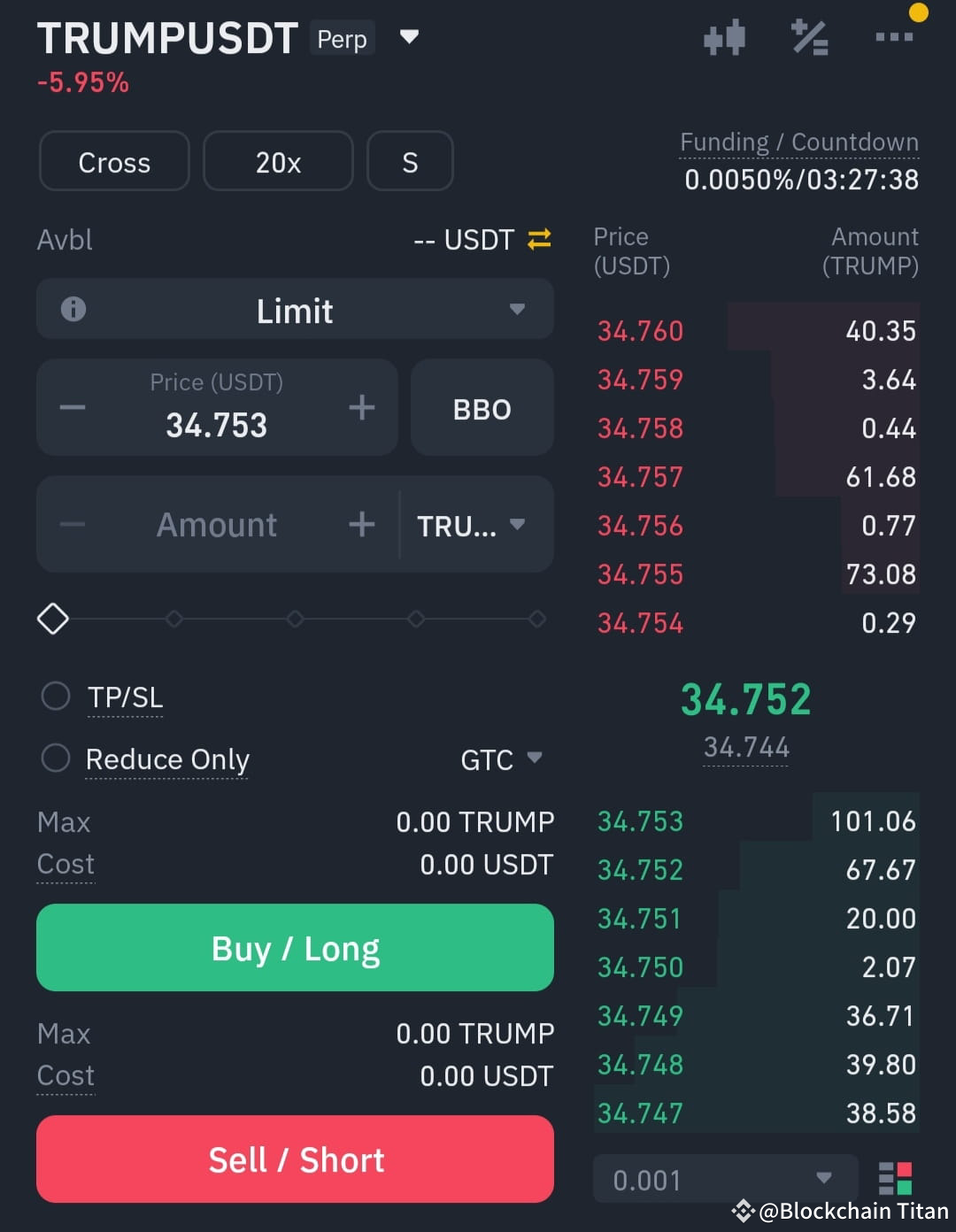Click the futures calculator icon

point(808,37)
